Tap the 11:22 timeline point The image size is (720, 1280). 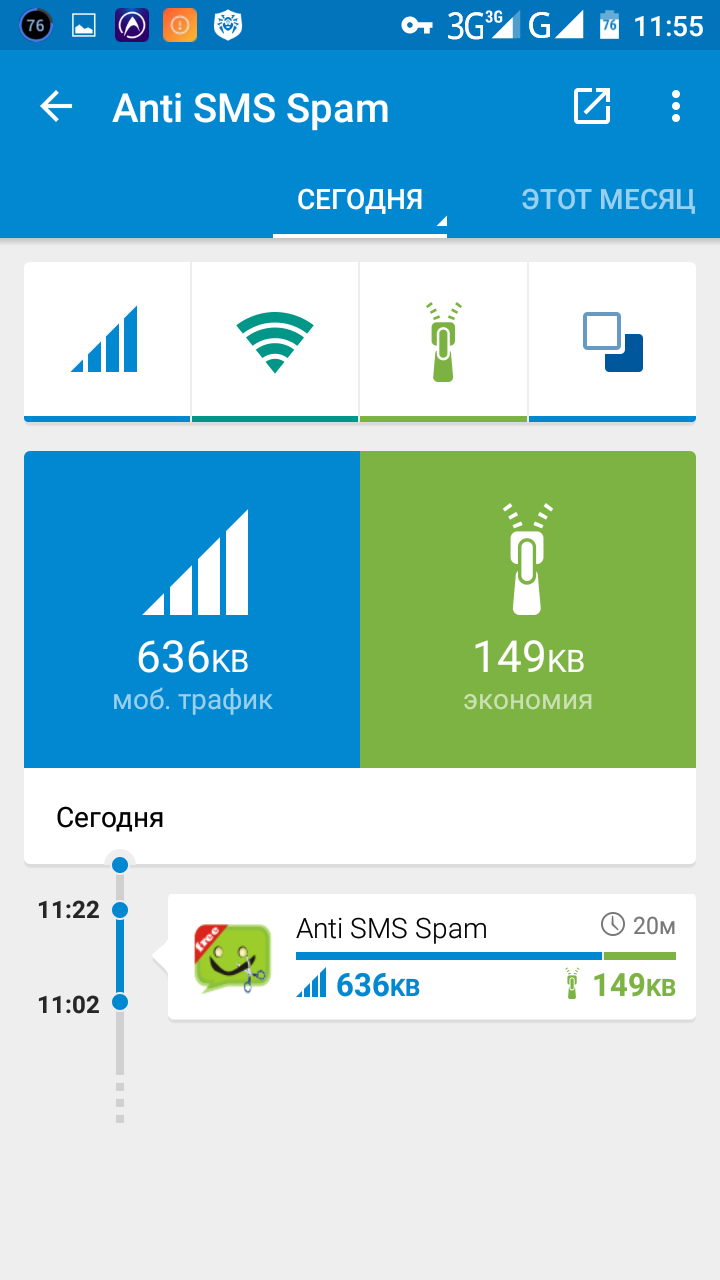[120, 910]
